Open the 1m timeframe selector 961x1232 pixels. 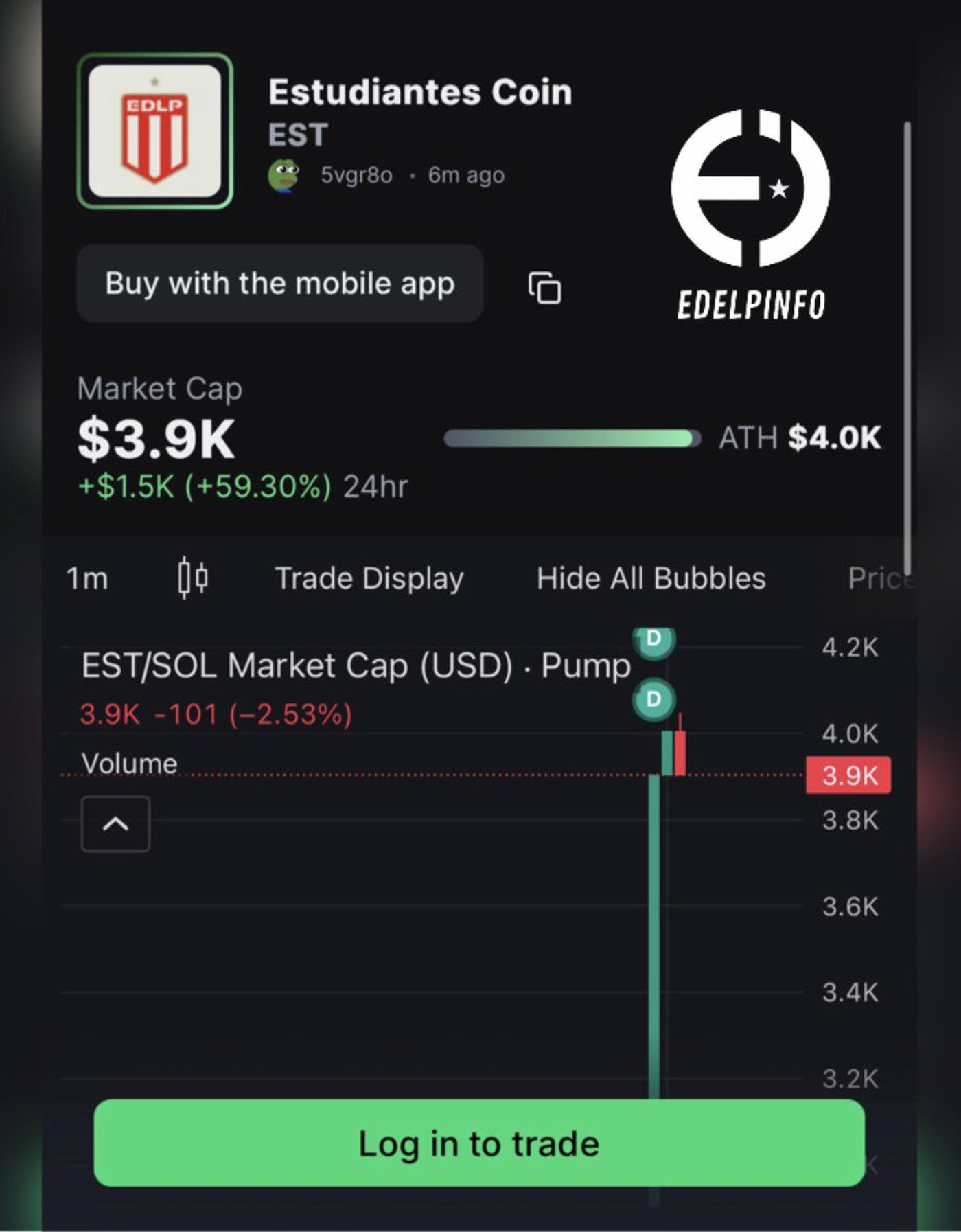(87, 578)
